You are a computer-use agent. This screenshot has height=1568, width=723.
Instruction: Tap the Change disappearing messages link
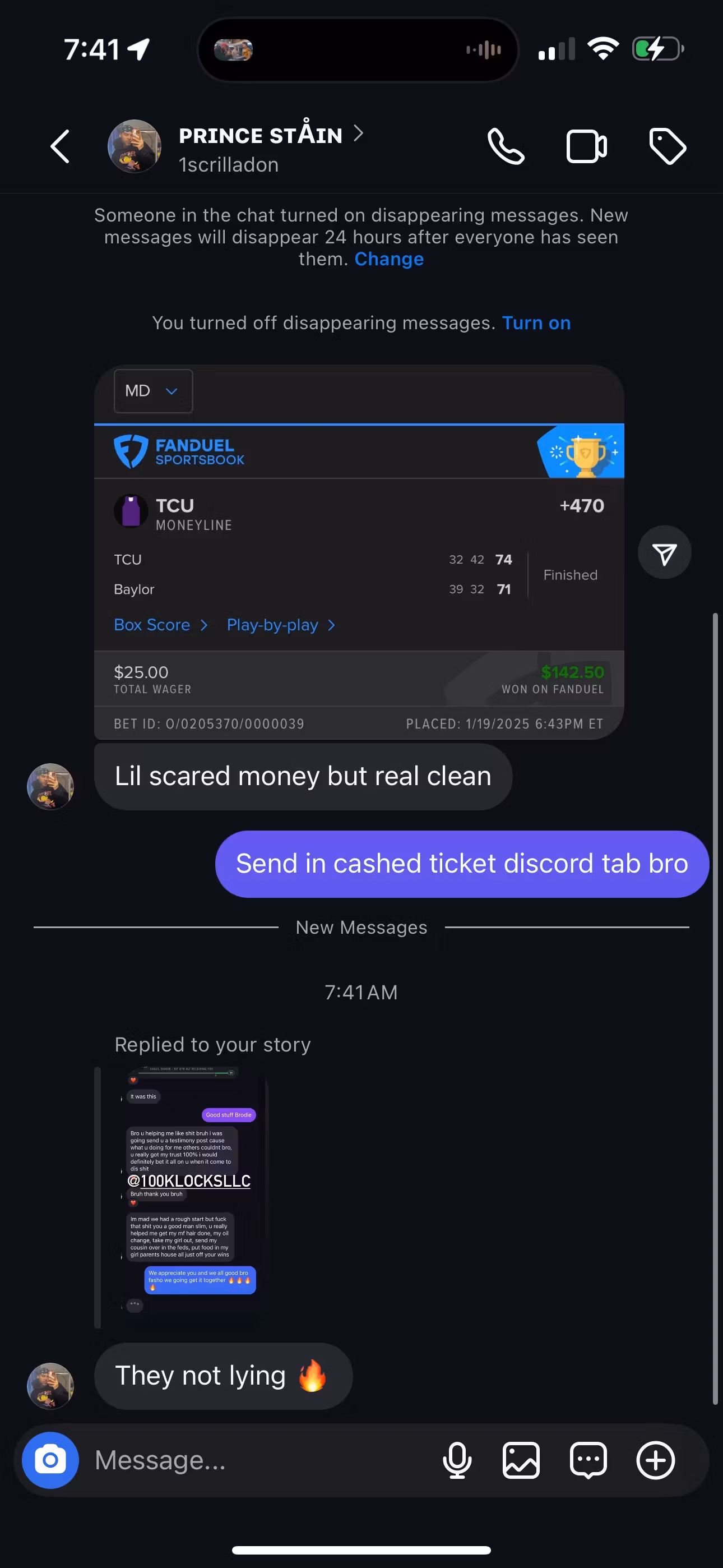[389, 259]
